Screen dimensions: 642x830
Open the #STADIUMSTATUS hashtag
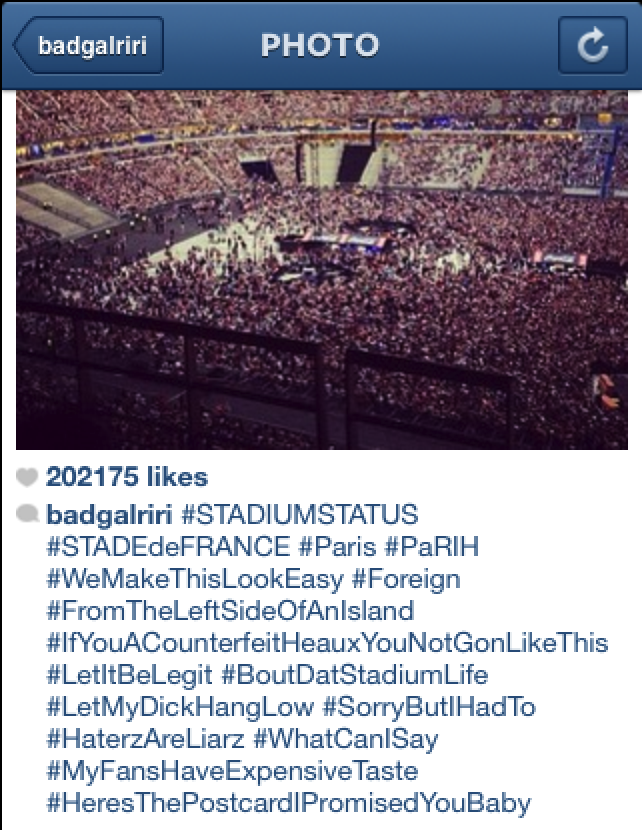pyautogui.click(x=299, y=515)
